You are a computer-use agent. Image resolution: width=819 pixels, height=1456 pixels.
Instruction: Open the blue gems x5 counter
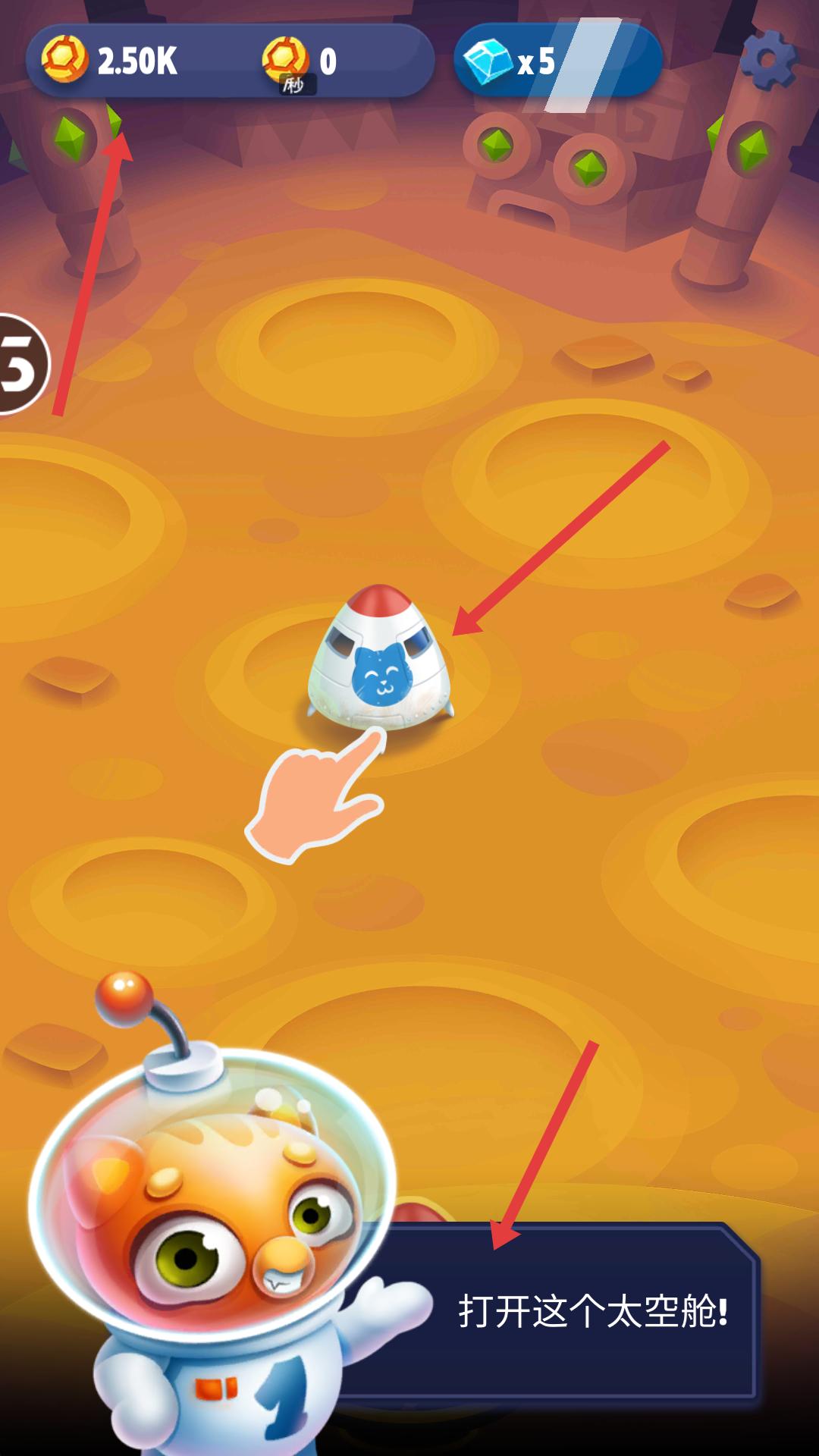[x=558, y=61]
